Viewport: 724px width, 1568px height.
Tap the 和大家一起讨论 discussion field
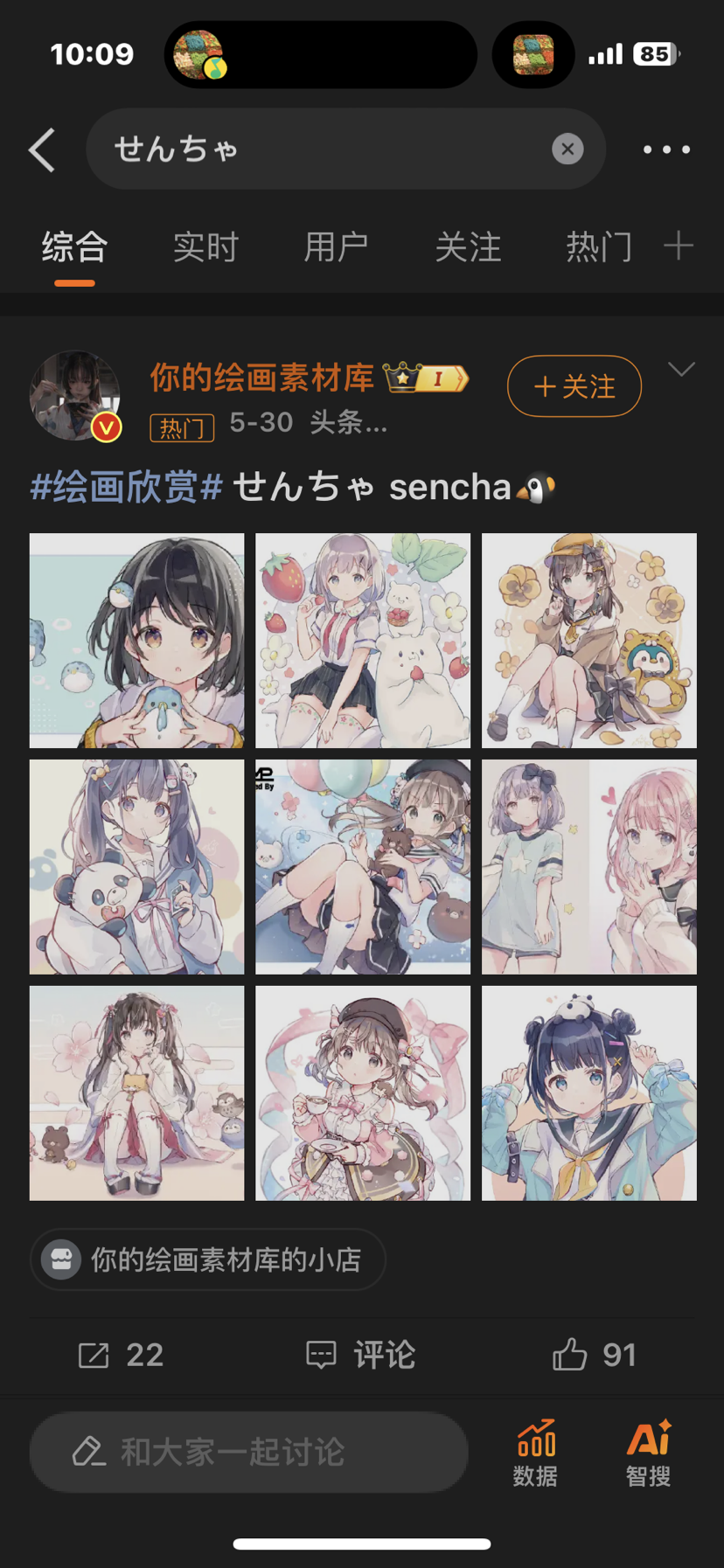(x=249, y=1452)
